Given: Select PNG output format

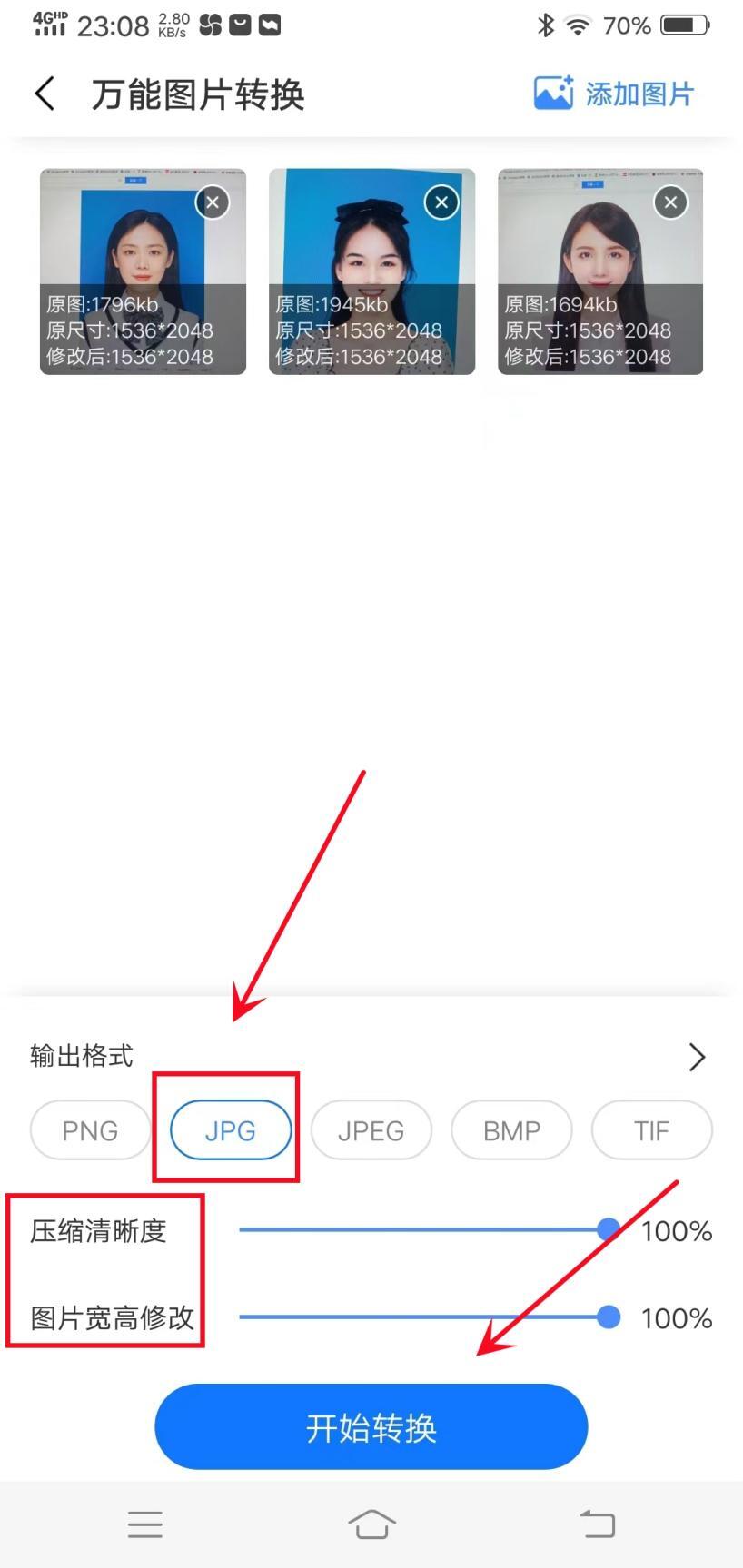Looking at the screenshot, I should tap(90, 1131).
